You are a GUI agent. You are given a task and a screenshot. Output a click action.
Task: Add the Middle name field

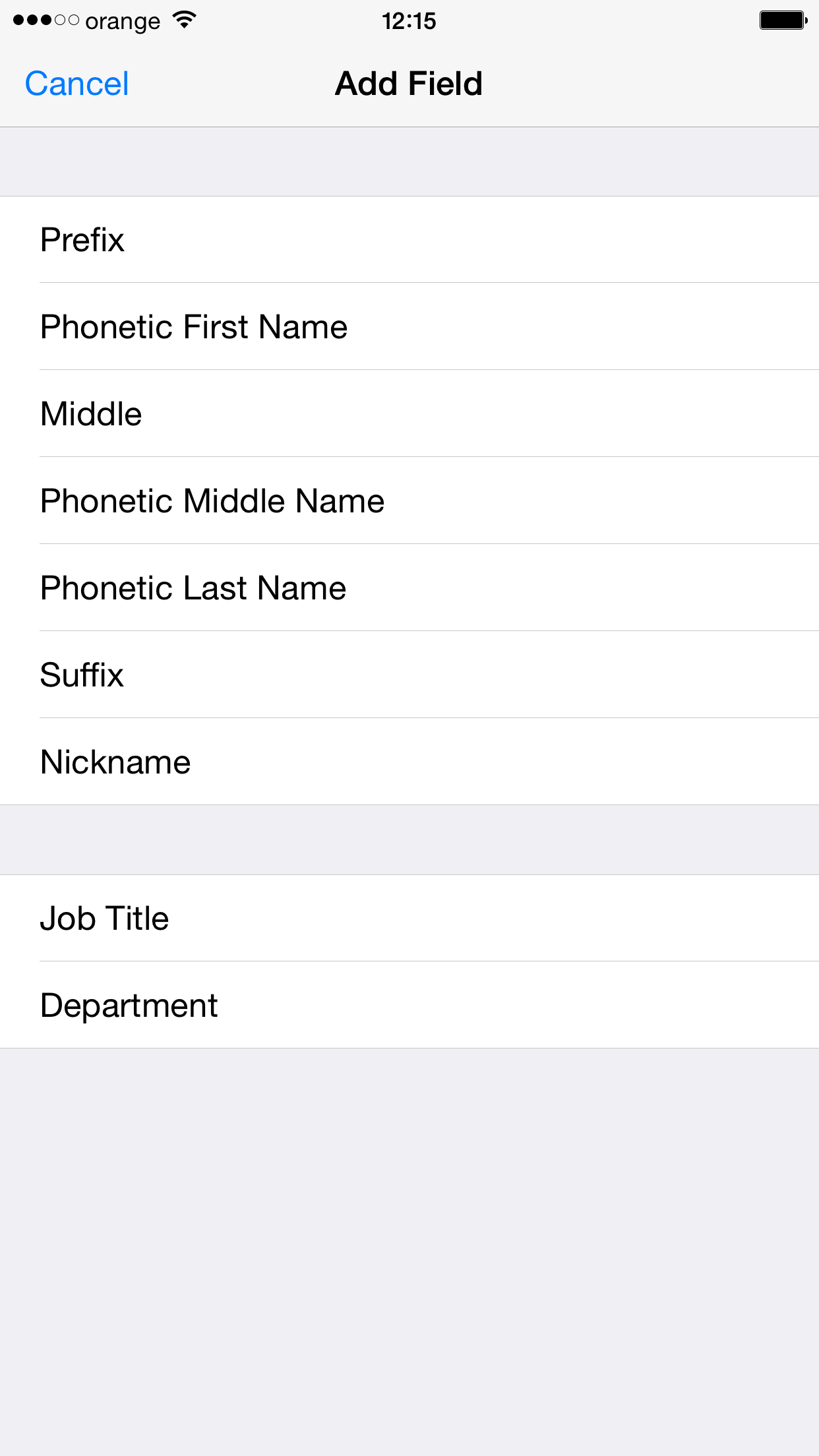[409, 413]
